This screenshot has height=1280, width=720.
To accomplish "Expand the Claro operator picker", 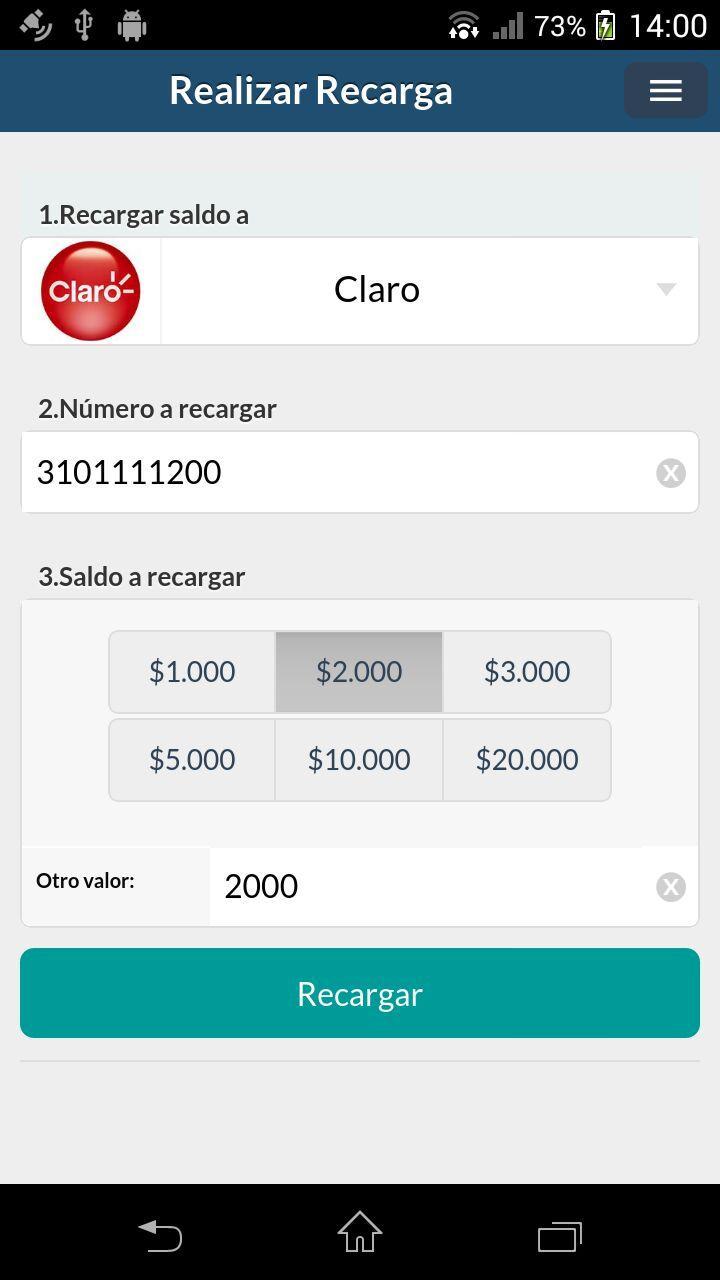I will [430, 290].
